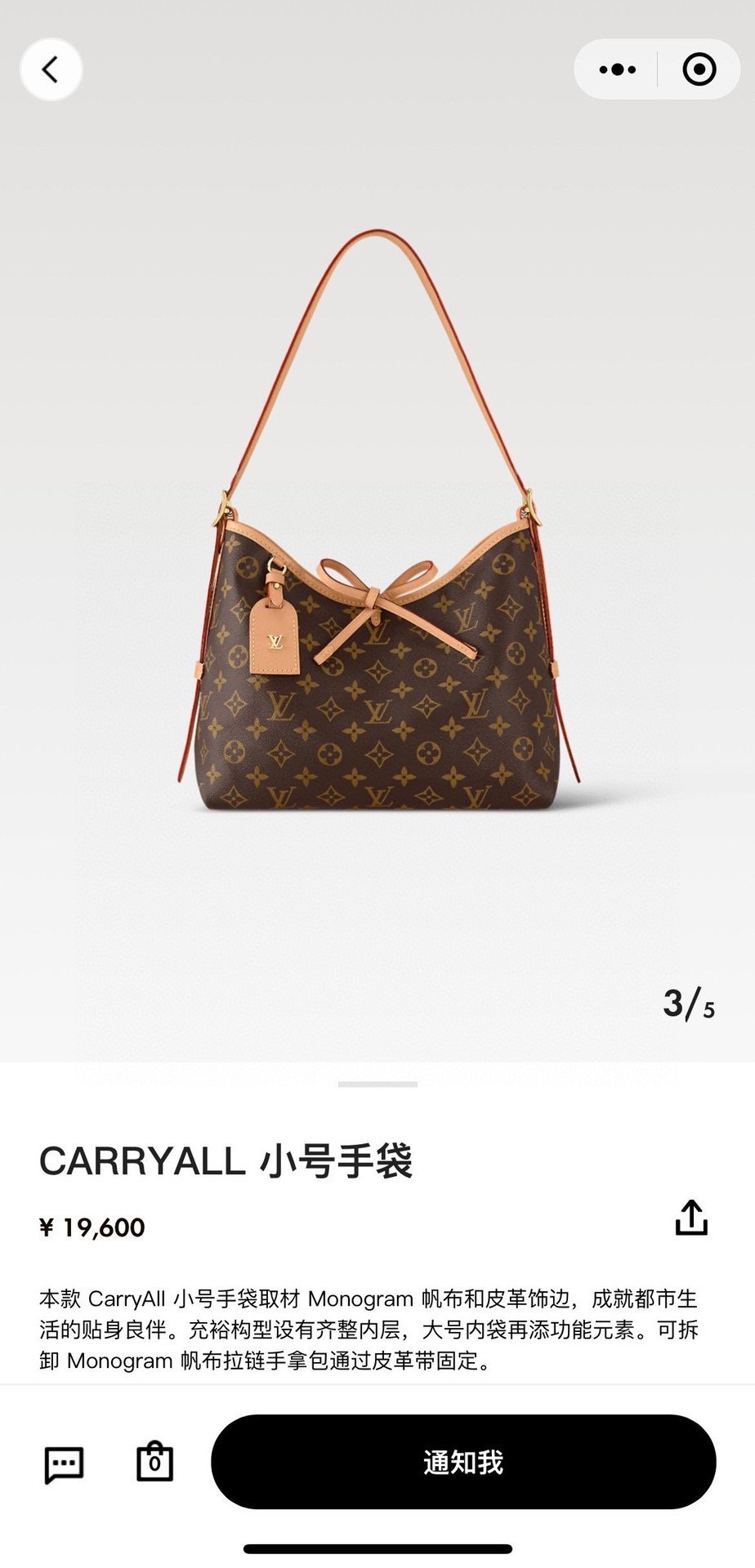Open the shopping bag
Screen dimensions: 755x1568
154,1462
